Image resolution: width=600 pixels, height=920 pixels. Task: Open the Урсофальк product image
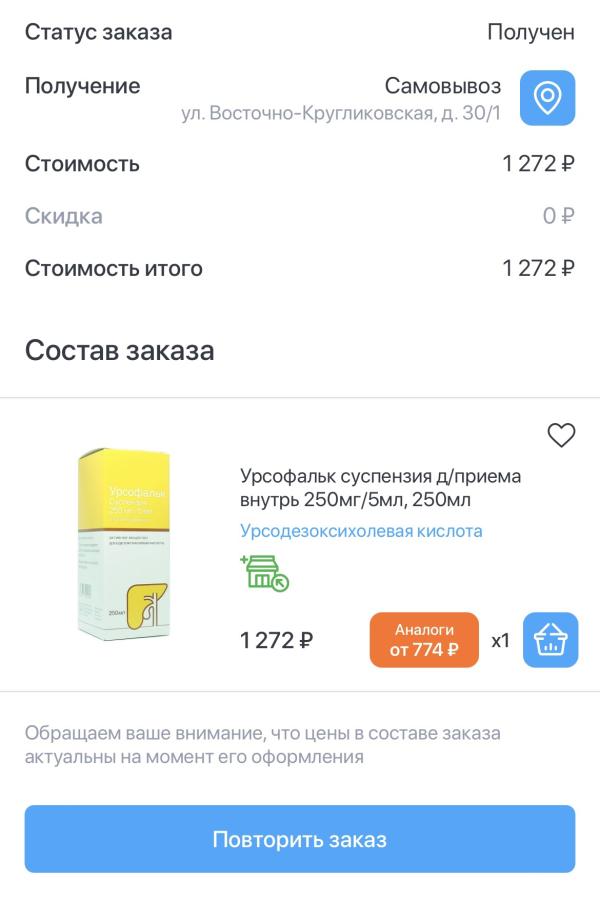[125, 545]
